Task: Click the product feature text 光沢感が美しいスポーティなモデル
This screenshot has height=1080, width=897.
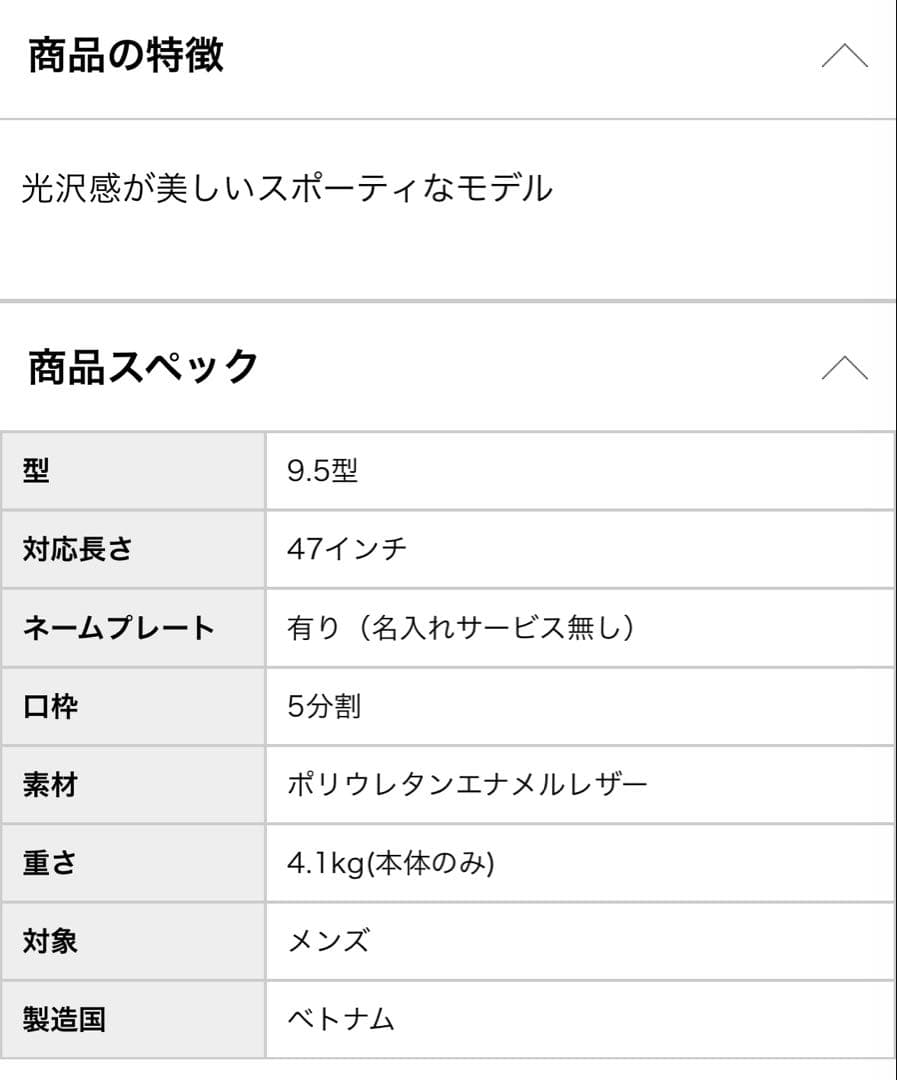Action: pyautogui.click(x=283, y=183)
